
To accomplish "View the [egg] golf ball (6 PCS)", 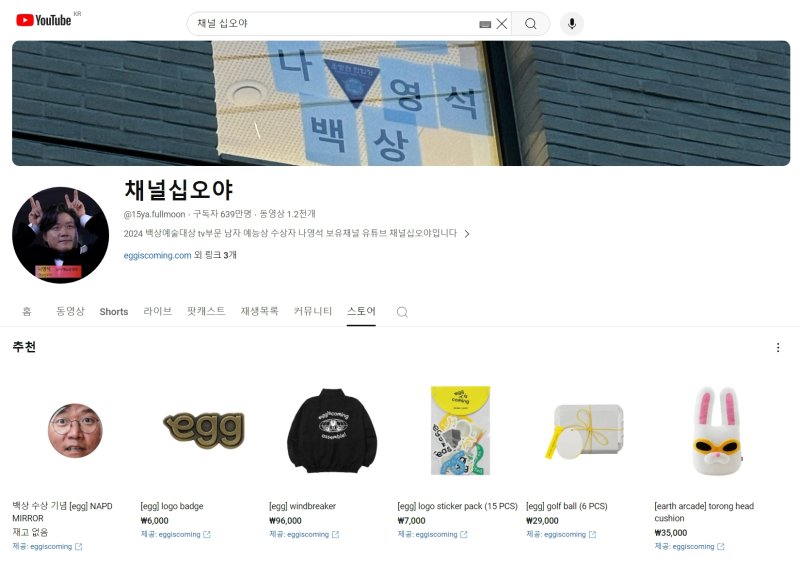I will tap(588, 430).
